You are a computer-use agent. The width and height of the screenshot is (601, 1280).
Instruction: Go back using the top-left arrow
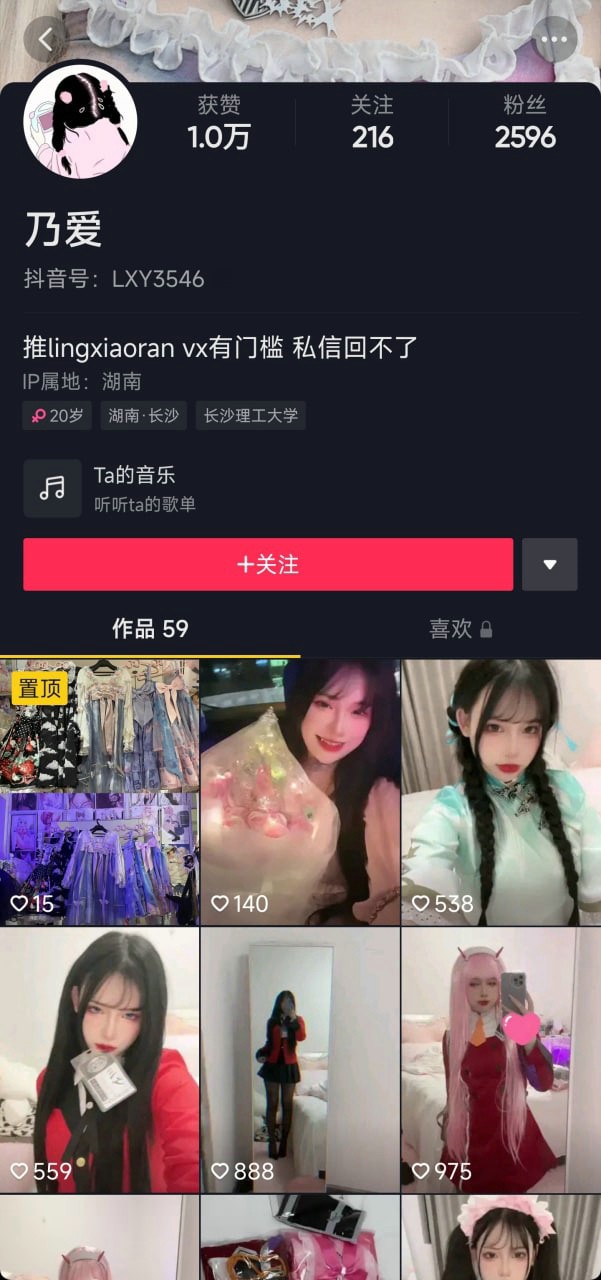pyautogui.click(x=46, y=40)
